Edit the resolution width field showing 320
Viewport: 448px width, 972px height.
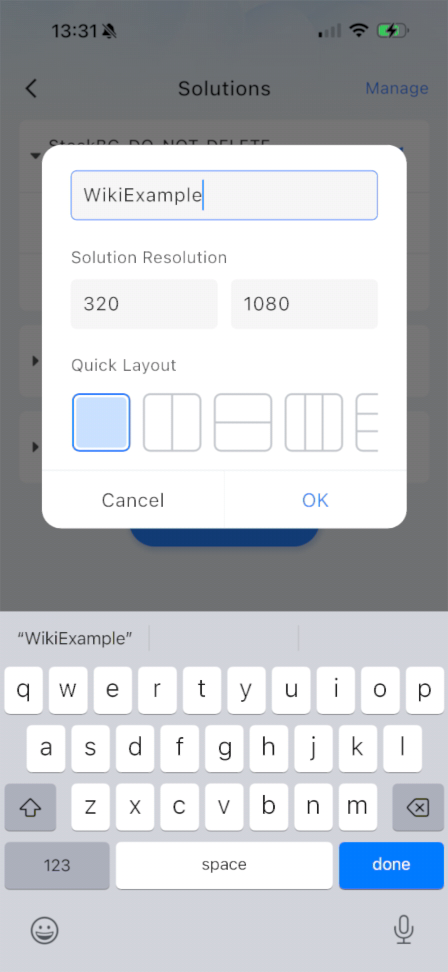144,304
